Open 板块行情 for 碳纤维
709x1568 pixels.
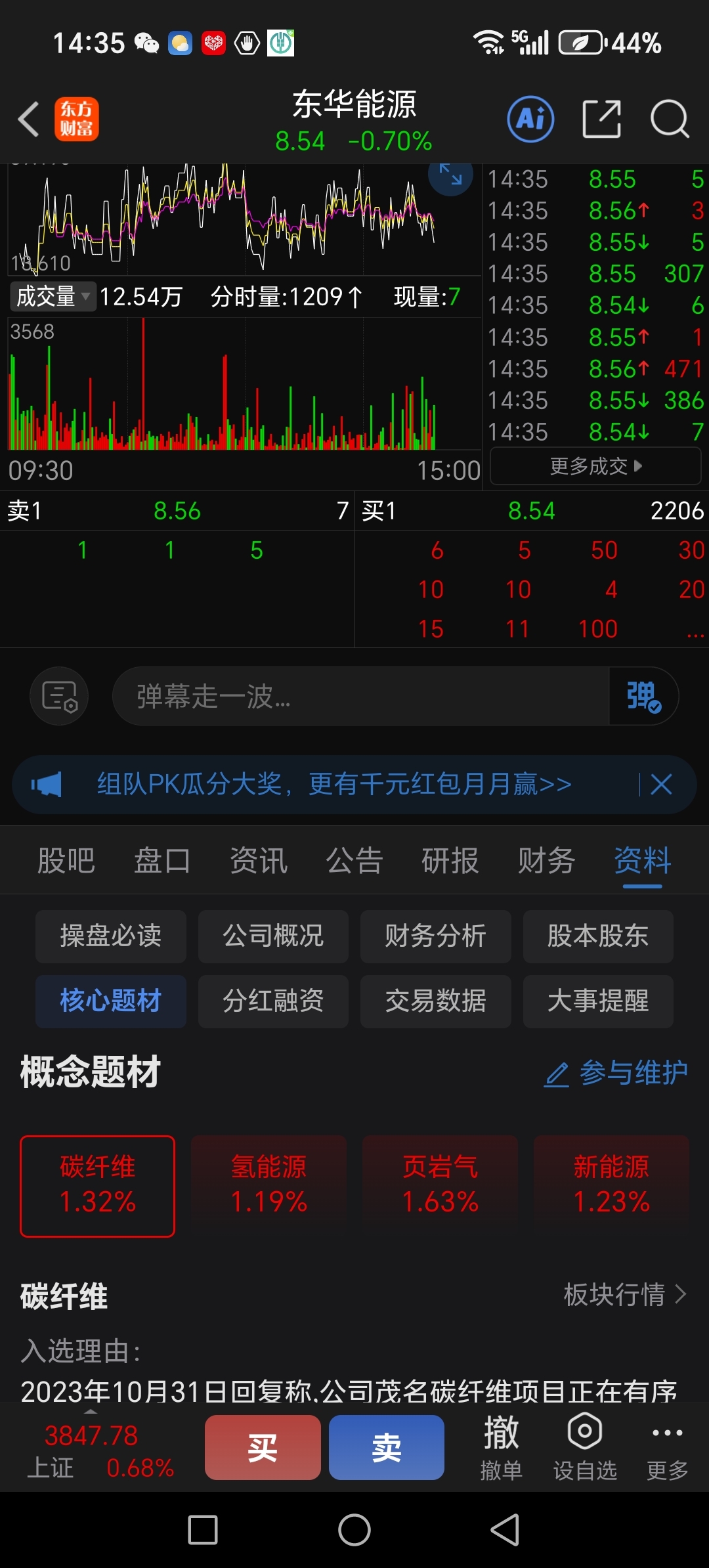point(625,1295)
